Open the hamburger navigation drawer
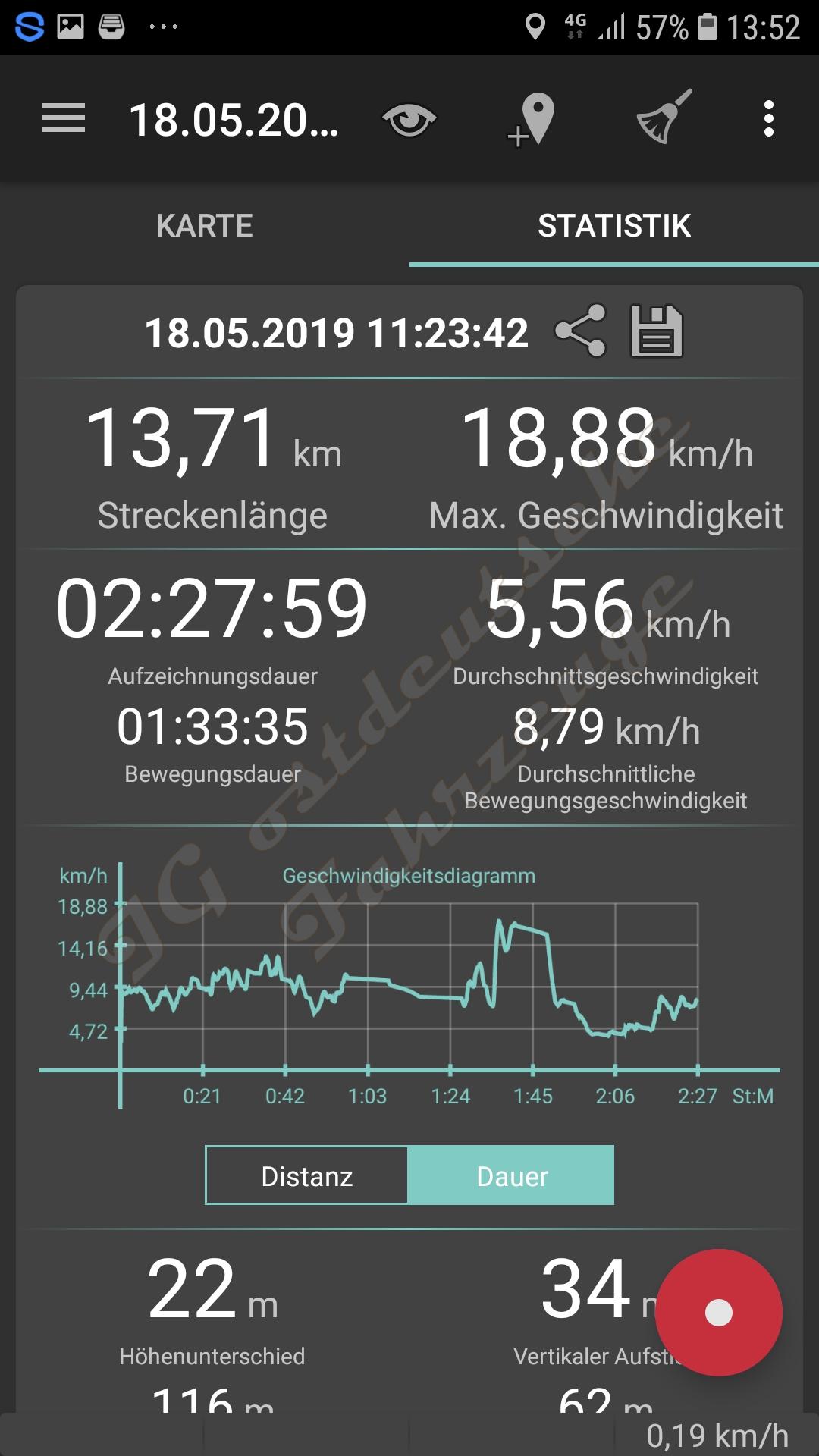This screenshot has width=819, height=1456. 64,119
